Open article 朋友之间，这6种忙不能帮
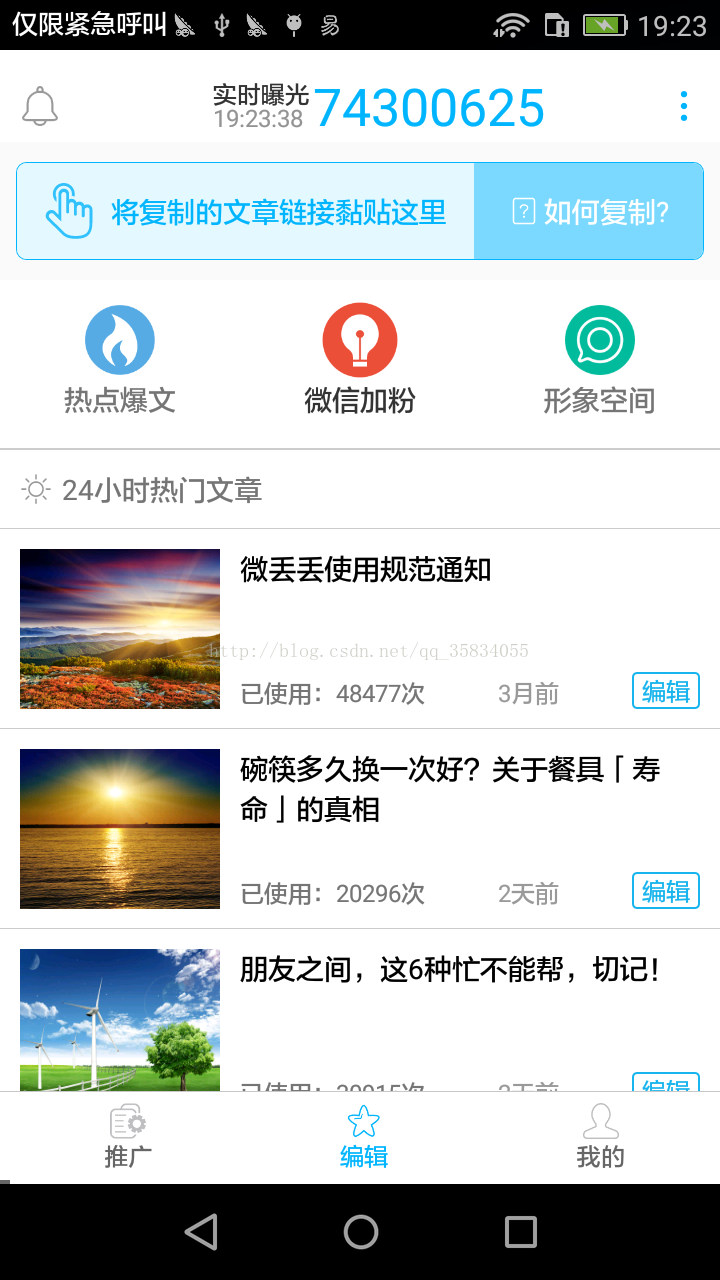Image resolution: width=720 pixels, height=1280 pixels. [x=450, y=970]
